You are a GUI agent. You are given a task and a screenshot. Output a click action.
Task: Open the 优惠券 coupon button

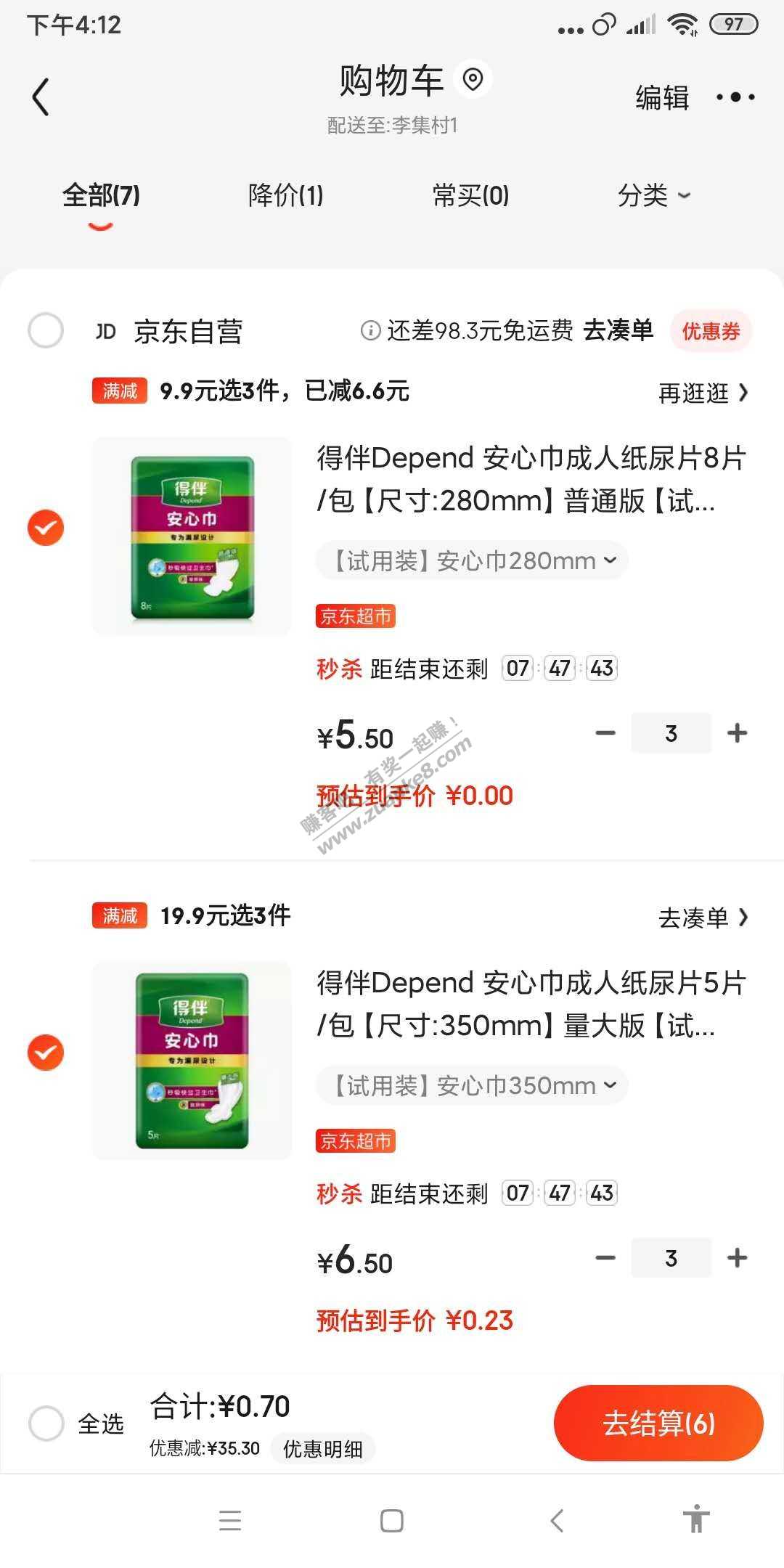[710, 332]
